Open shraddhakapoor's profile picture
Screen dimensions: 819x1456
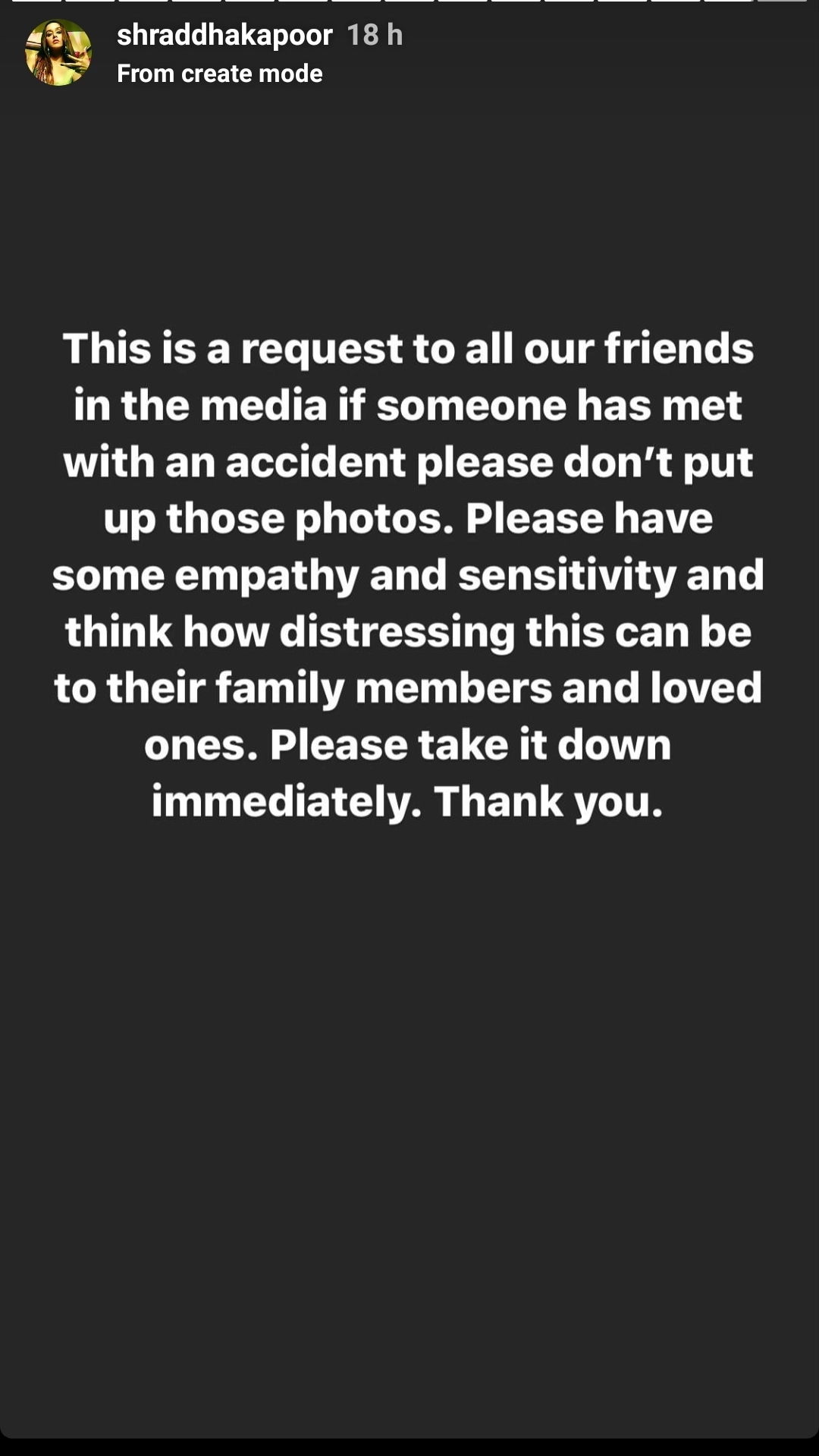point(58,53)
